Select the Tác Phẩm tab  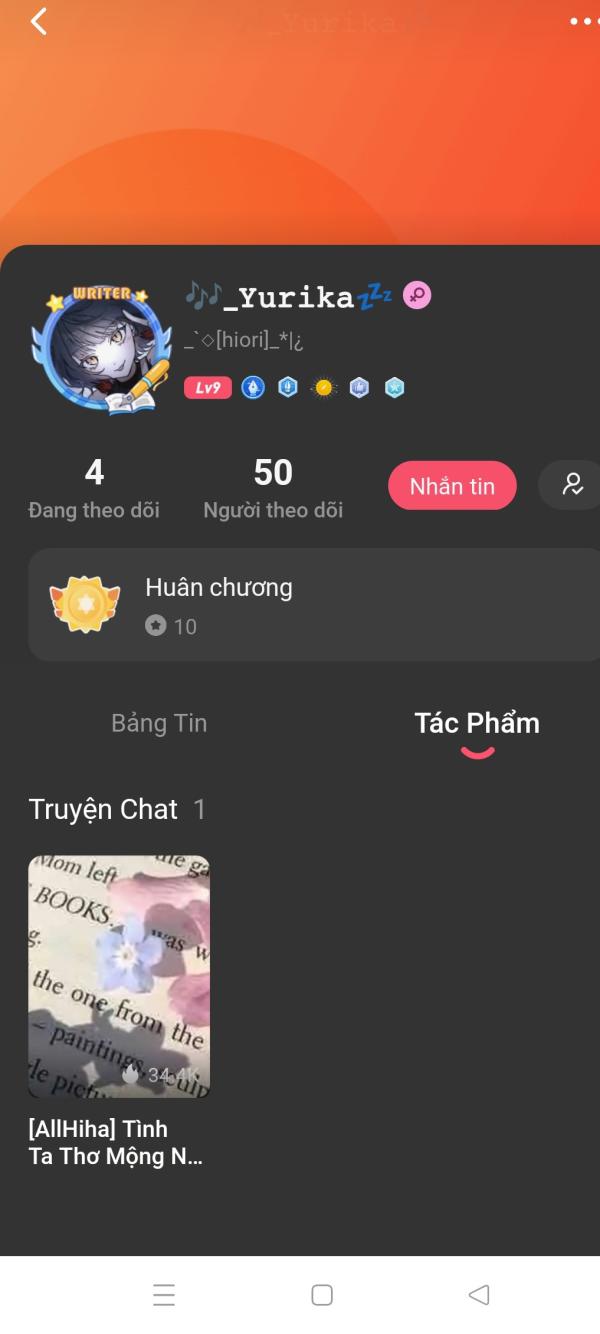coord(477,724)
